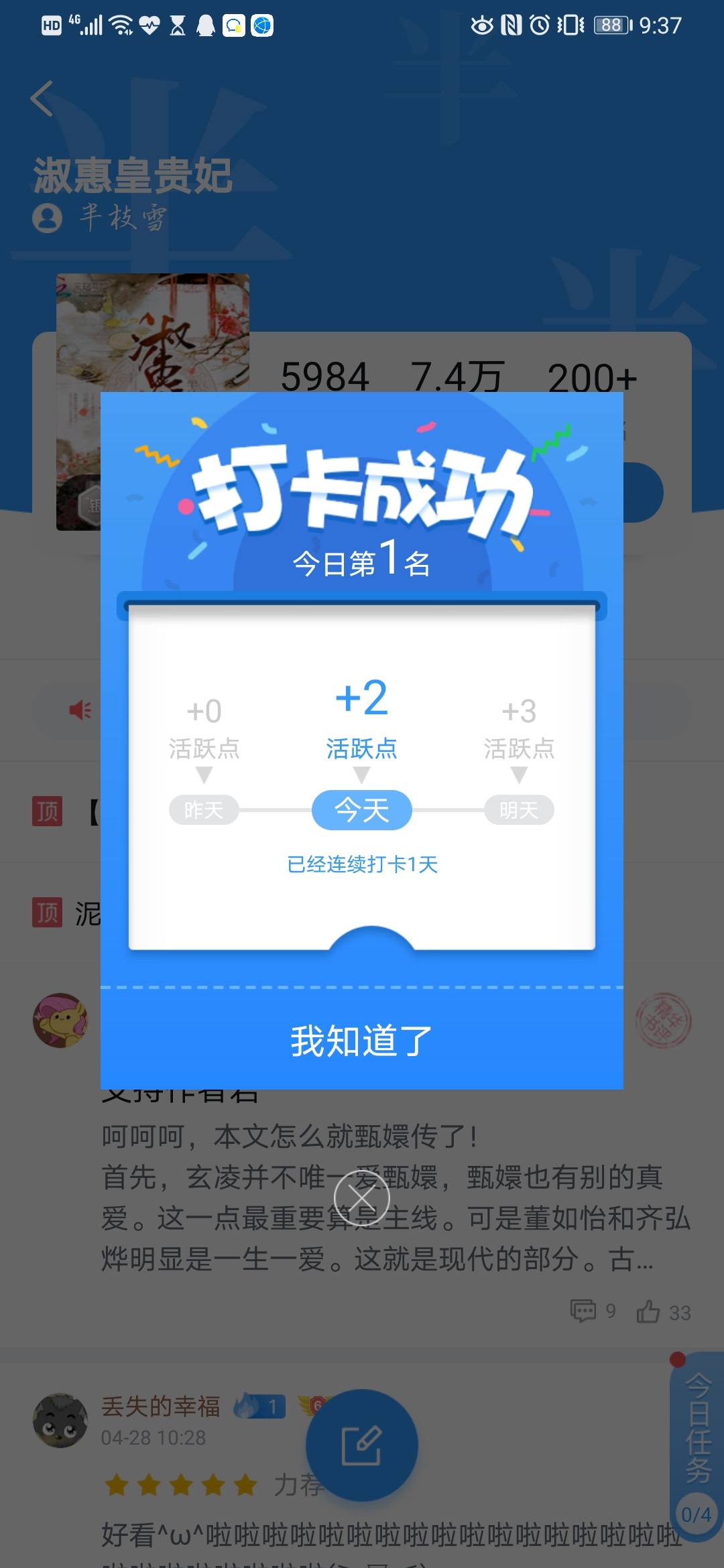Image resolution: width=724 pixels, height=1568 pixels.
Task: Open the author 半枝雪 profile
Action: (x=99, y=218)
